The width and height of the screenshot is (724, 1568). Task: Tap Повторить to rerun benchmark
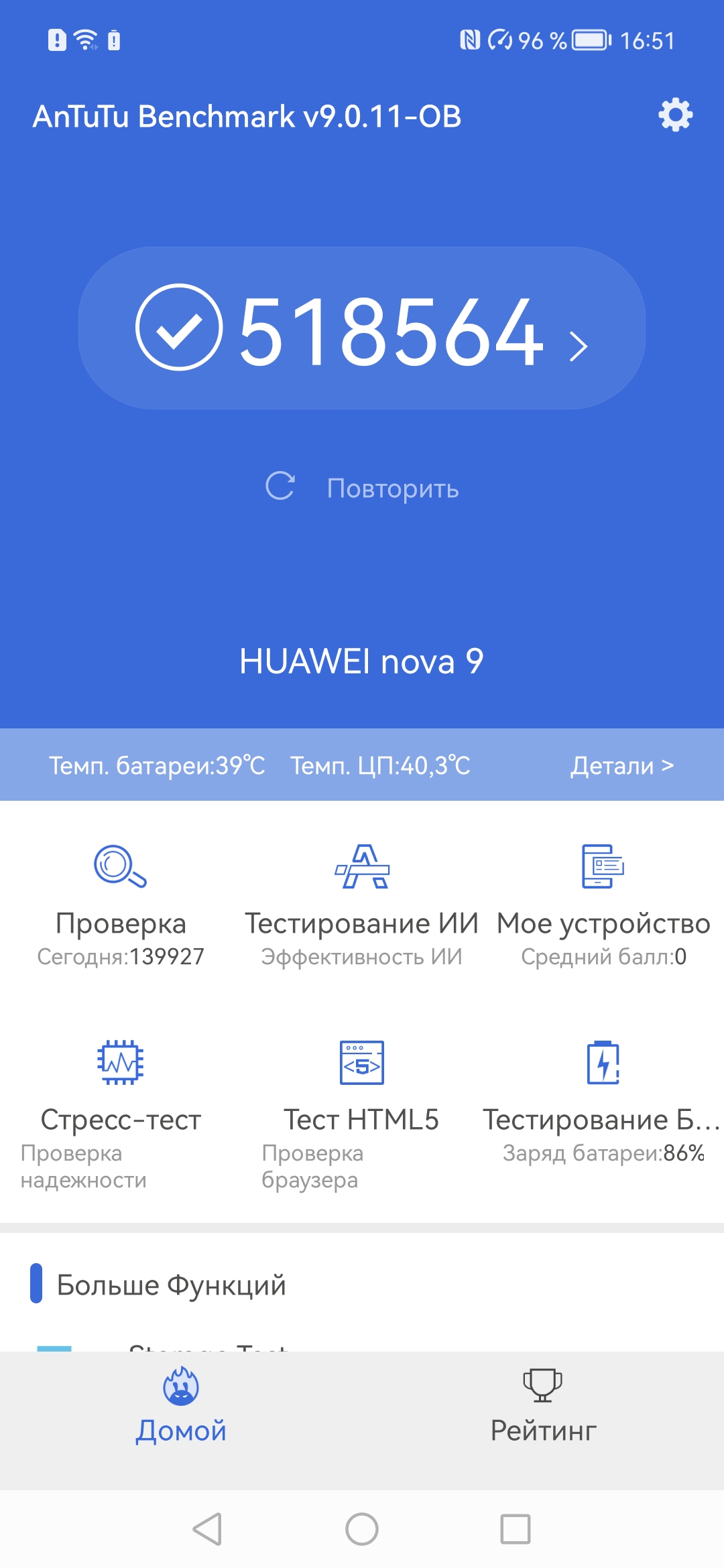pos(362,488)
